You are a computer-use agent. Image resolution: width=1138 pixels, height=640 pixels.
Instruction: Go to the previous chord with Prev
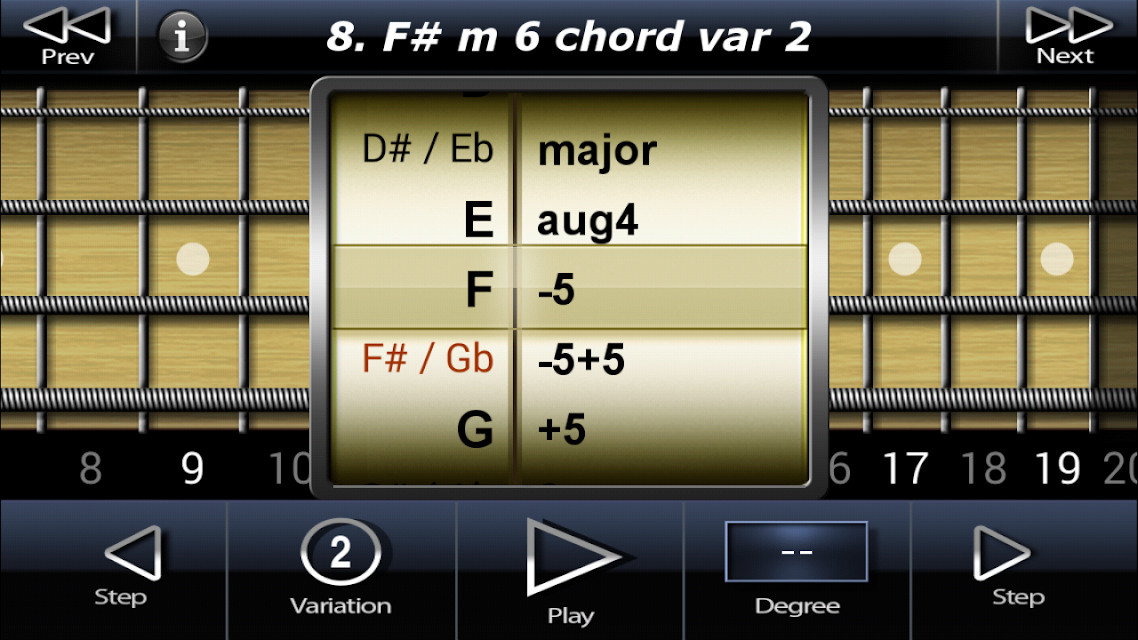click(x=66, y=36)
